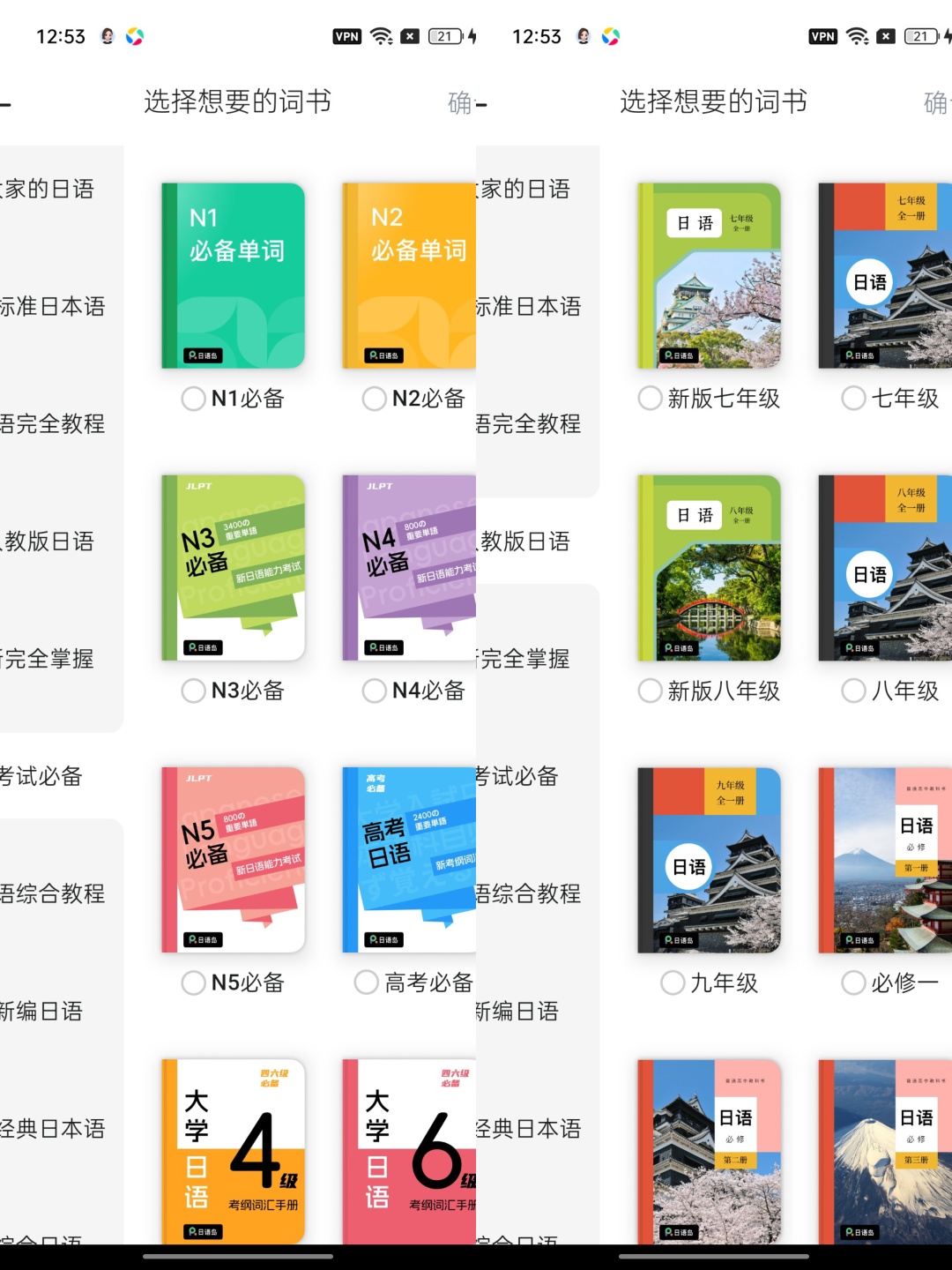Tap the 日语必修第三册 book cover
This screenshot has height=1270, width=952.
coord(885,1152)
